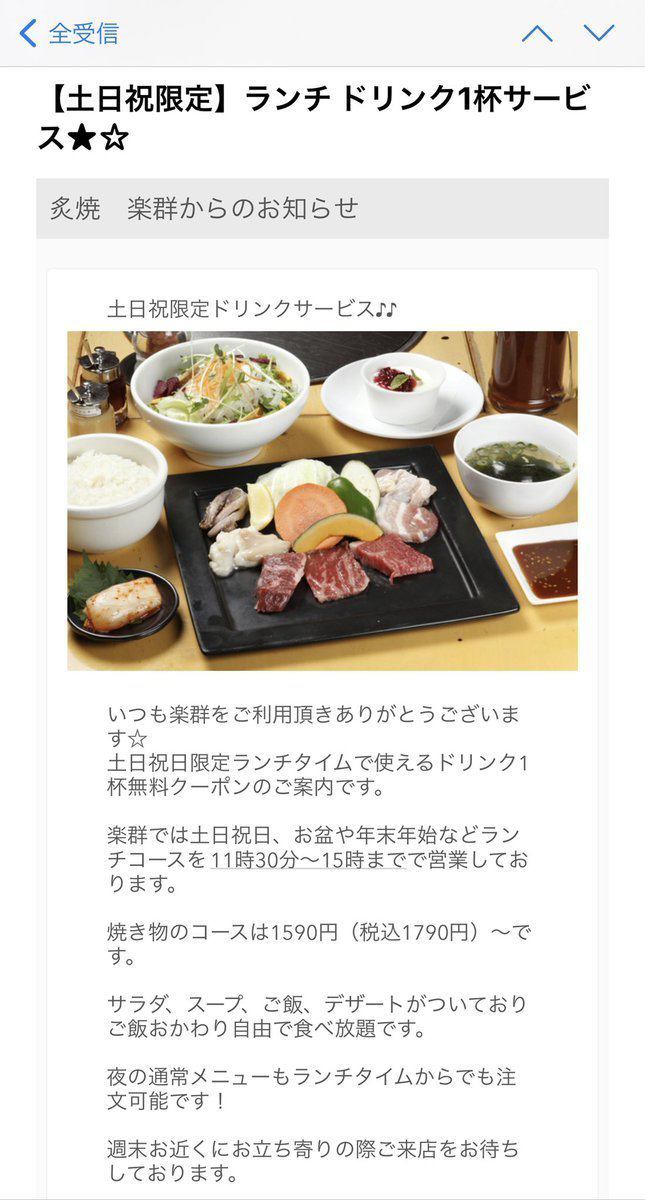Show the next message with down arrow
Screen dimensions: 645x1200
599,33
